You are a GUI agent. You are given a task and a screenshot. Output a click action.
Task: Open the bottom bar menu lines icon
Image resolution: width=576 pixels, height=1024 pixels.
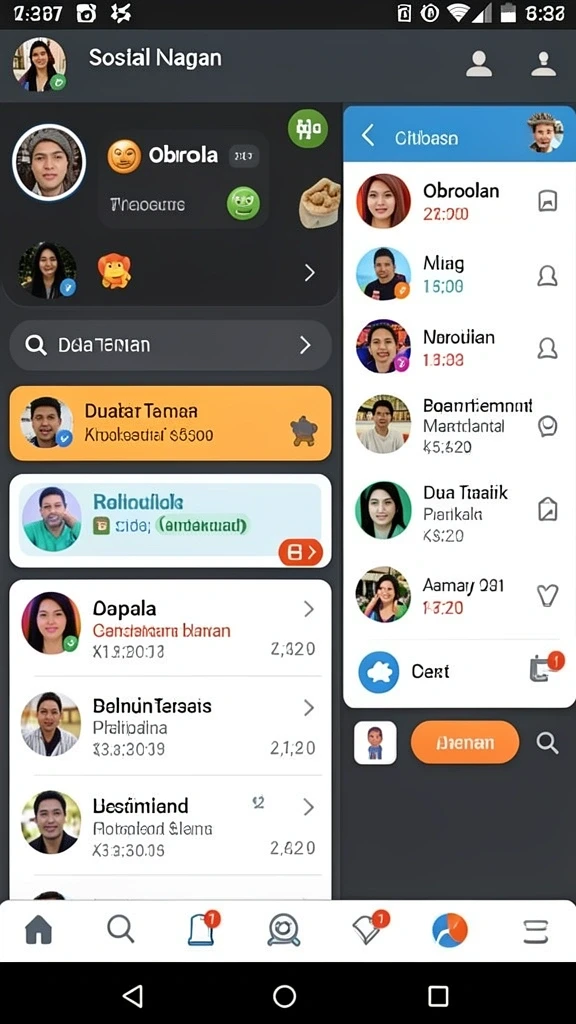536,931
